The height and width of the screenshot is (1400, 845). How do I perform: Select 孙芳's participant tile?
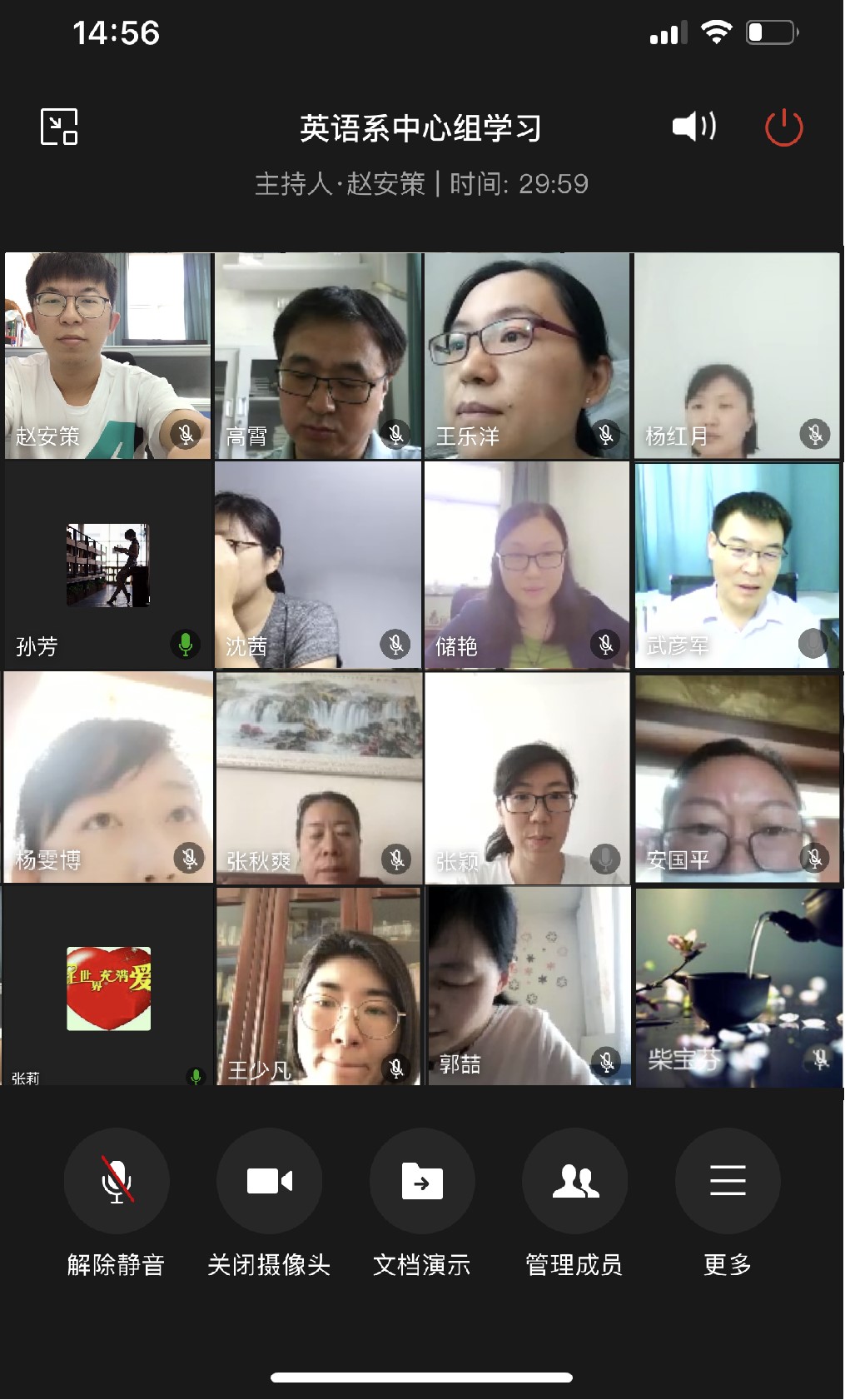click(108, 565)
